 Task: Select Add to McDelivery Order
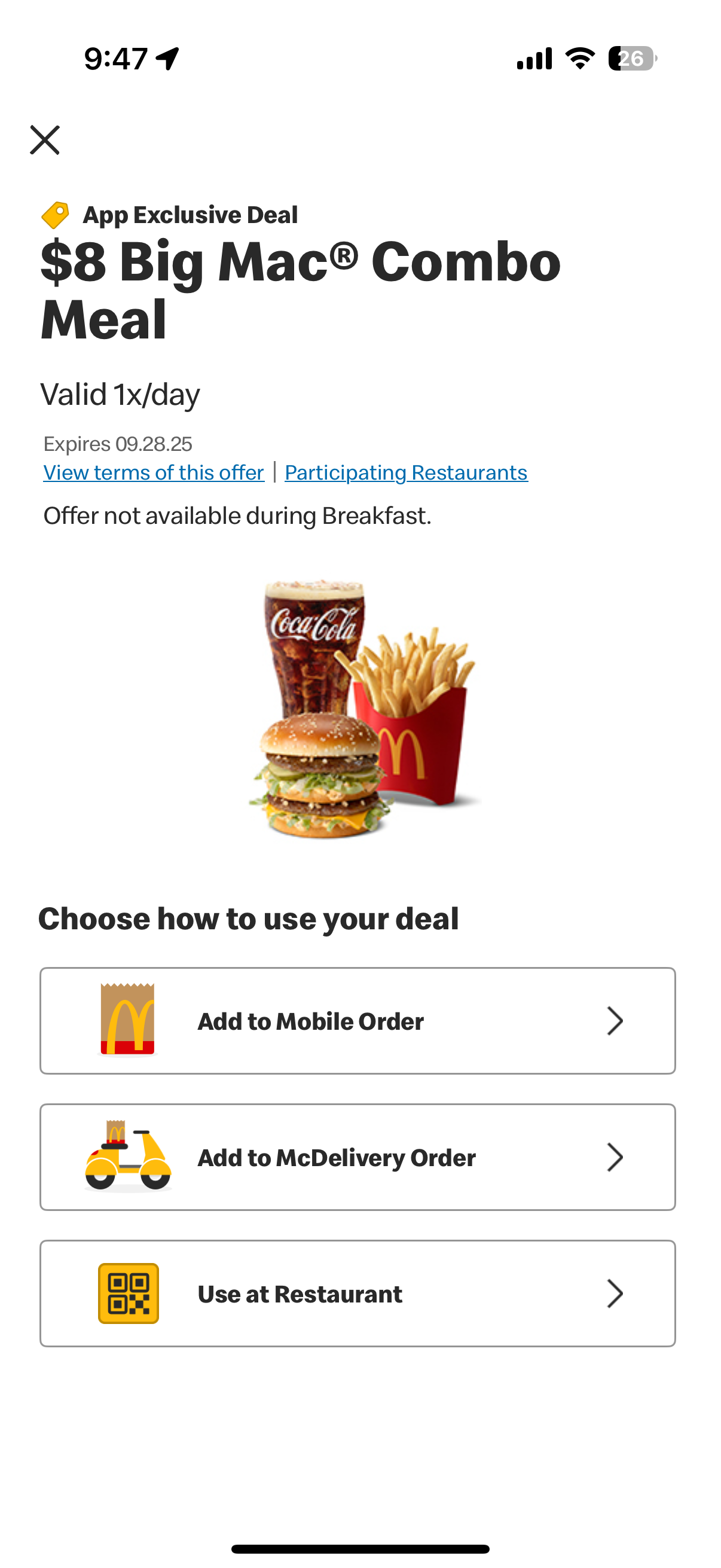(358, 1157)
